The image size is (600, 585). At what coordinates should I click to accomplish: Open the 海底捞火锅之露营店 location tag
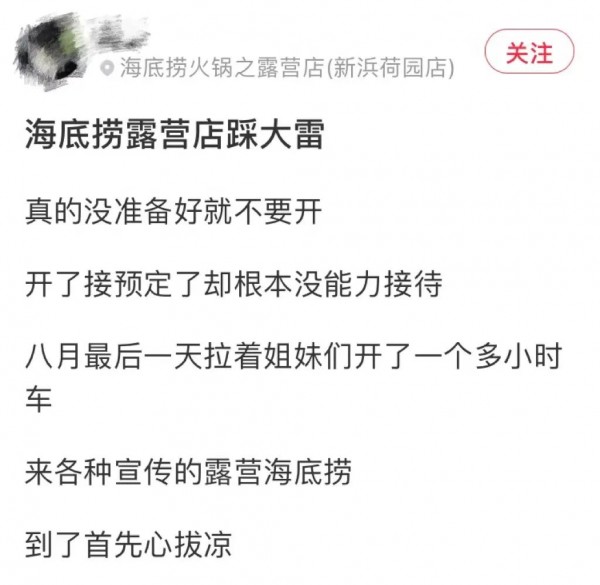279,69
